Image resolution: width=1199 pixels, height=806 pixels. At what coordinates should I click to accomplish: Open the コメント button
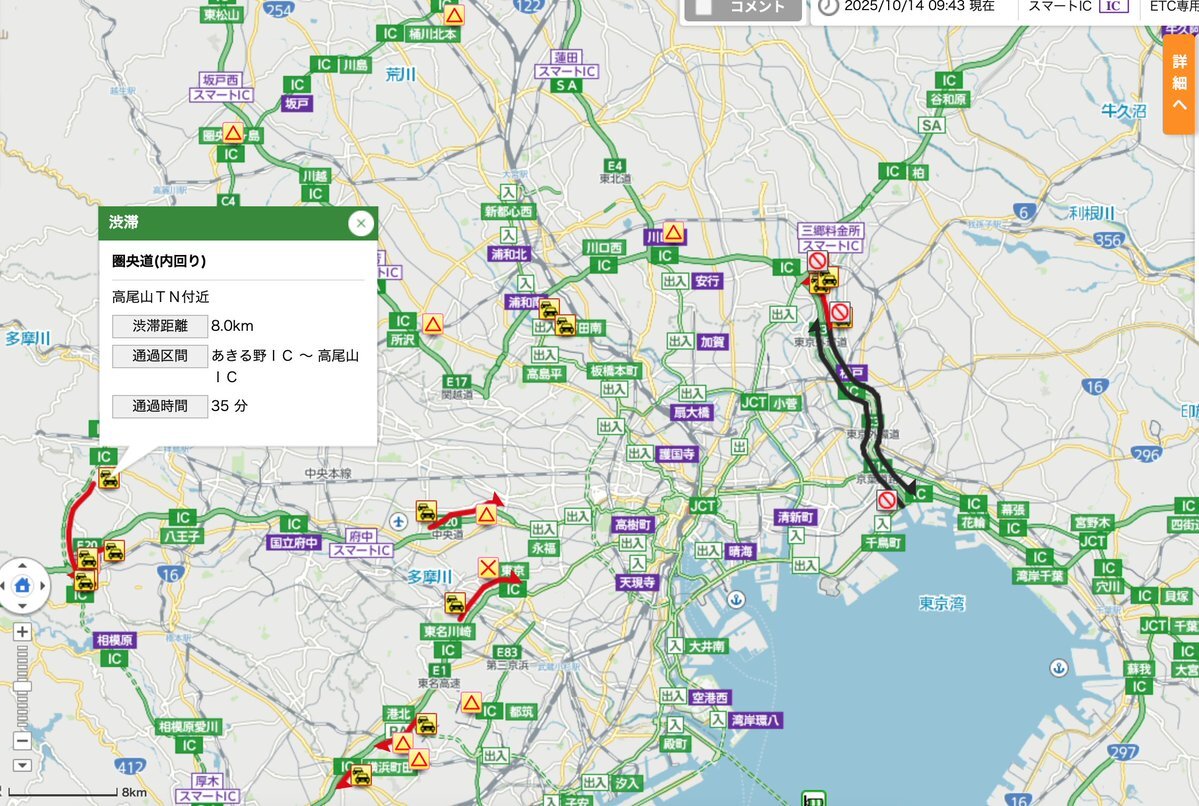pos(742,8)
